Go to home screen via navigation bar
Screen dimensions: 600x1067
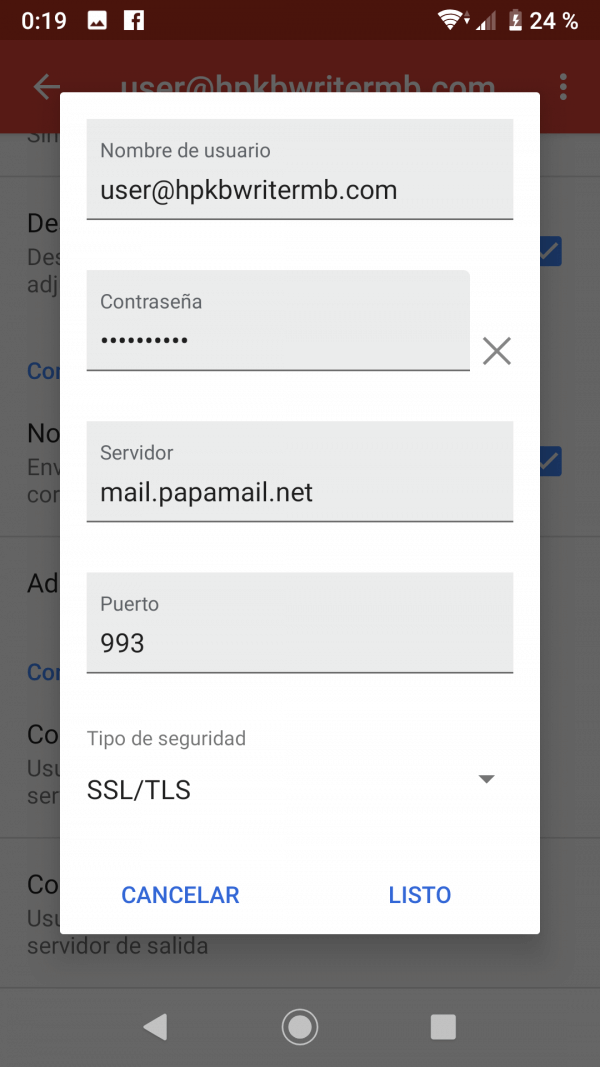pyautogui.click(x=300, y=1027)
